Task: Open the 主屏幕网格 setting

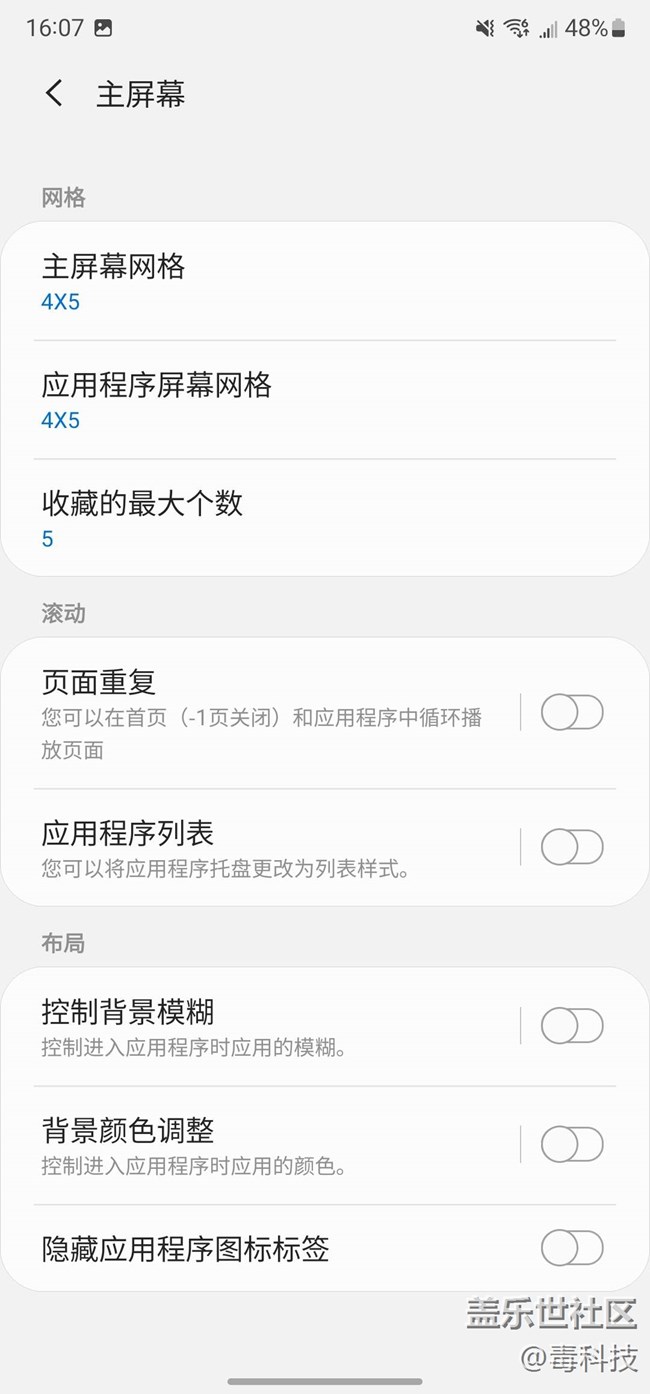Action: tap(324, 282)
